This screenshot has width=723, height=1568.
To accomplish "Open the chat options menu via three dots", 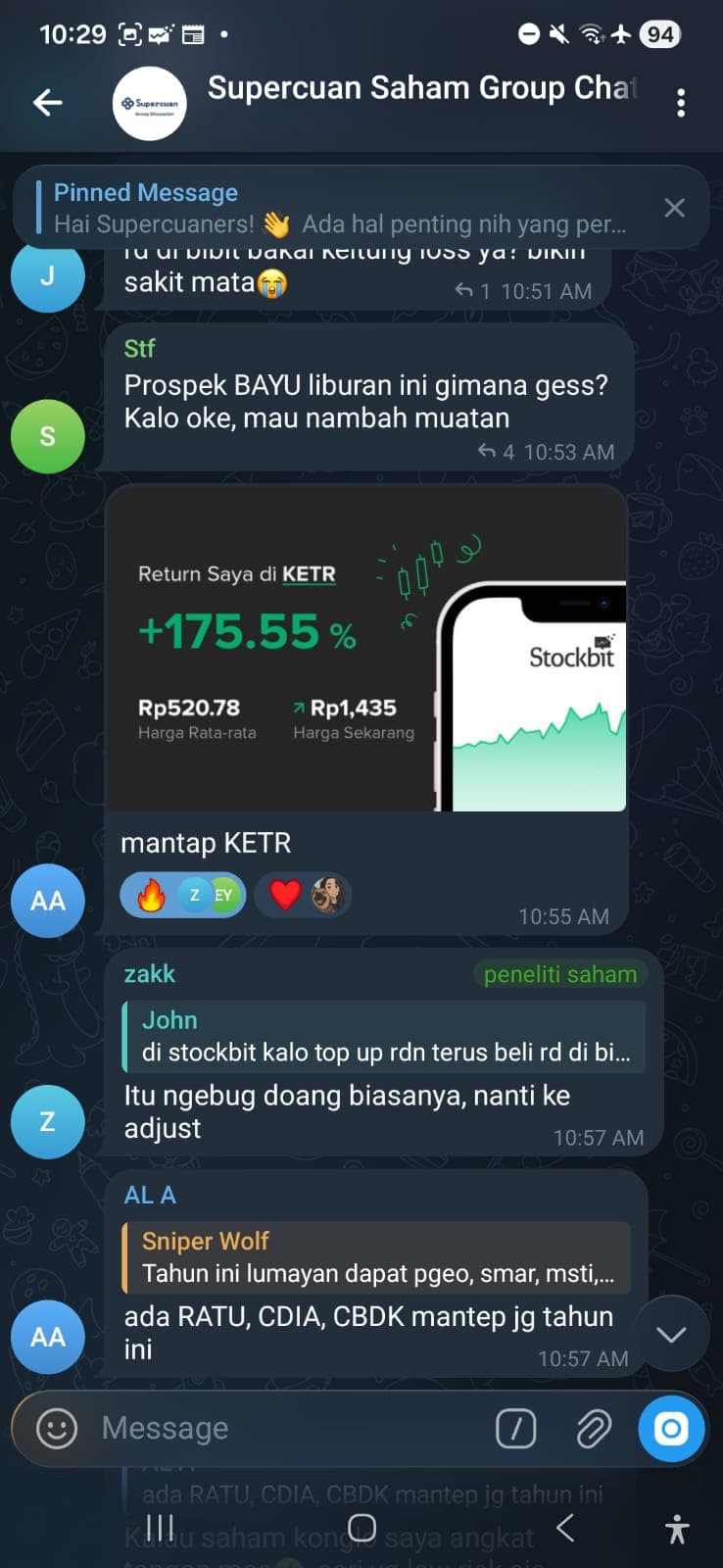I will point(681,102).
